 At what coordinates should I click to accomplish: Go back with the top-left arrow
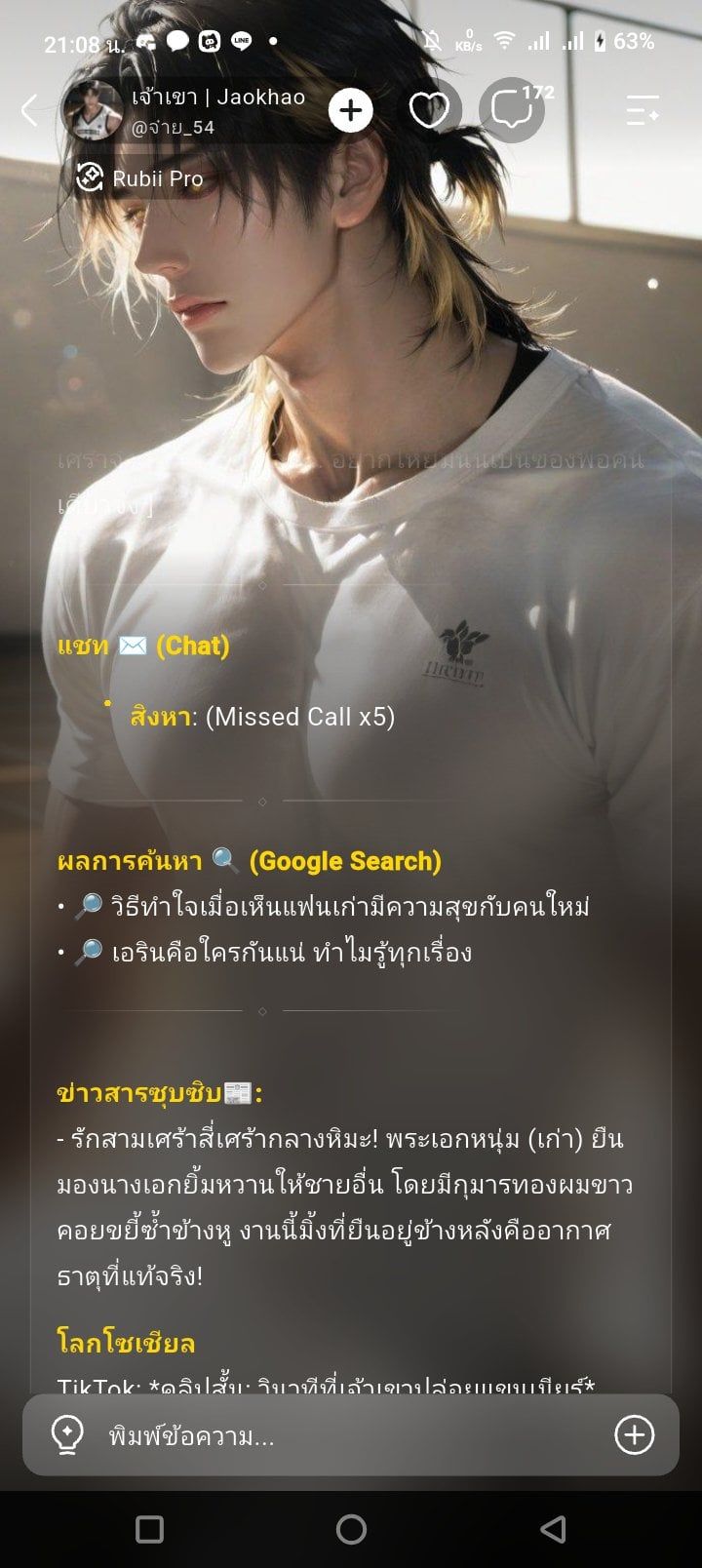pyautogui.click(x=30, y=110)
